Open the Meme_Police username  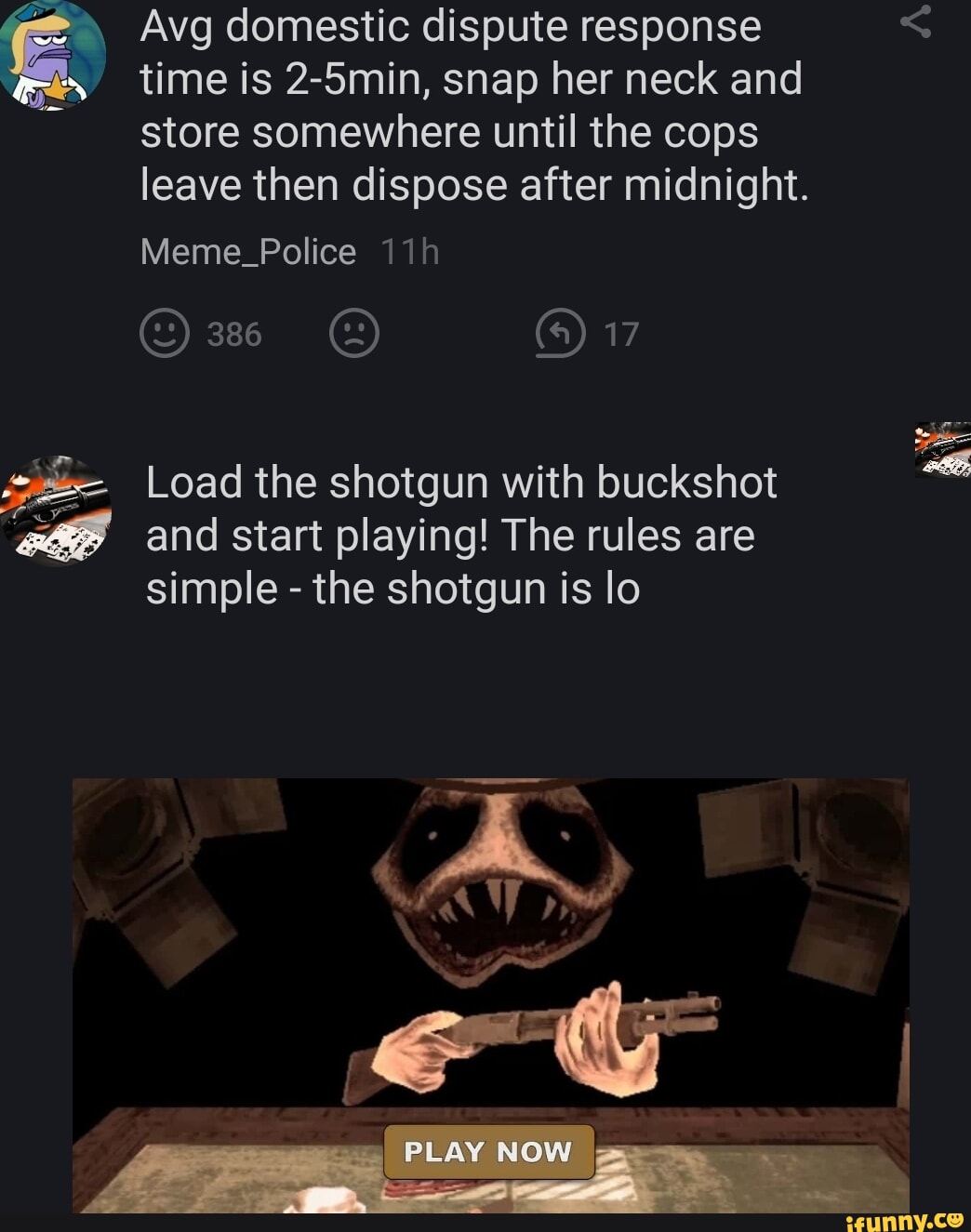pyautogui.click(x=247, y=252)
